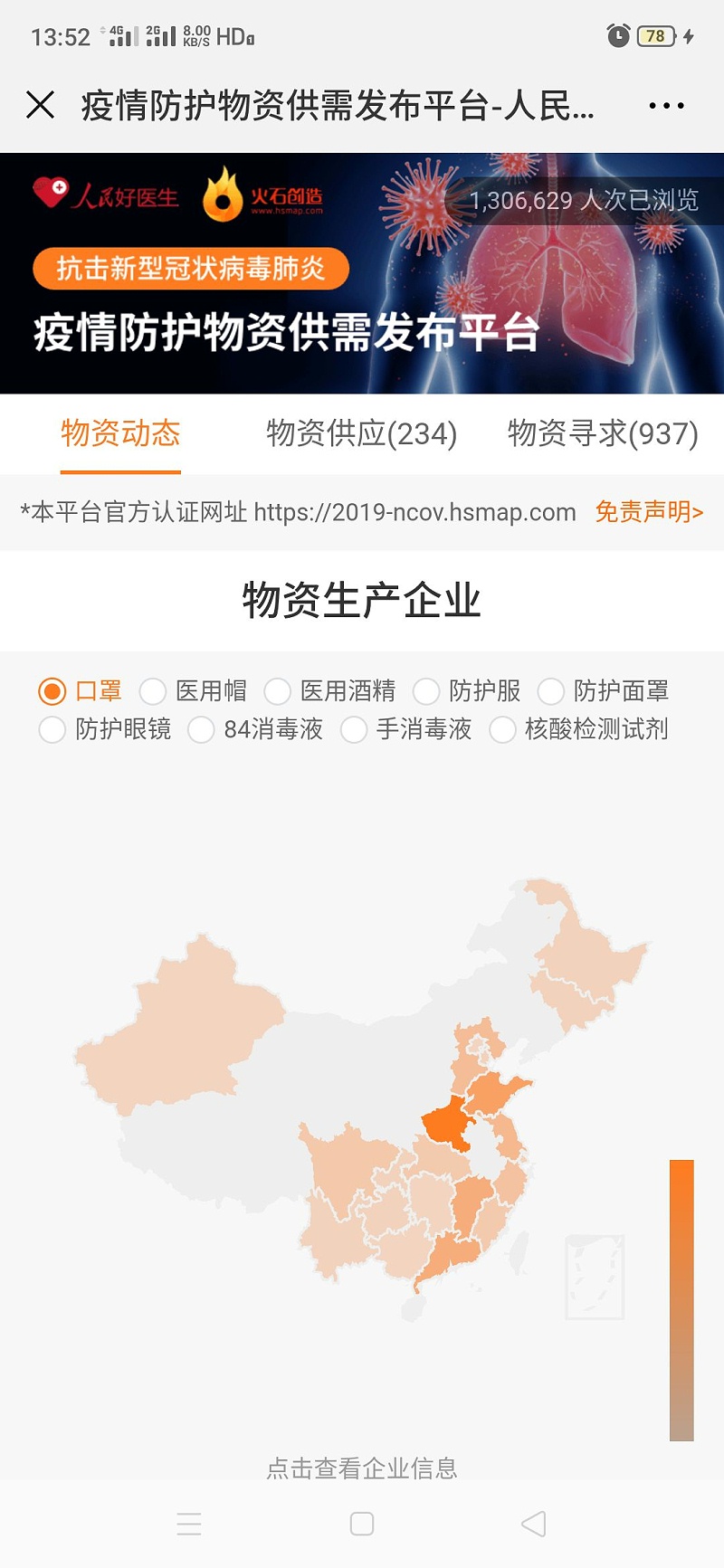
Task: Select the 防护眼镜 radio option
Action: [52, 729]
